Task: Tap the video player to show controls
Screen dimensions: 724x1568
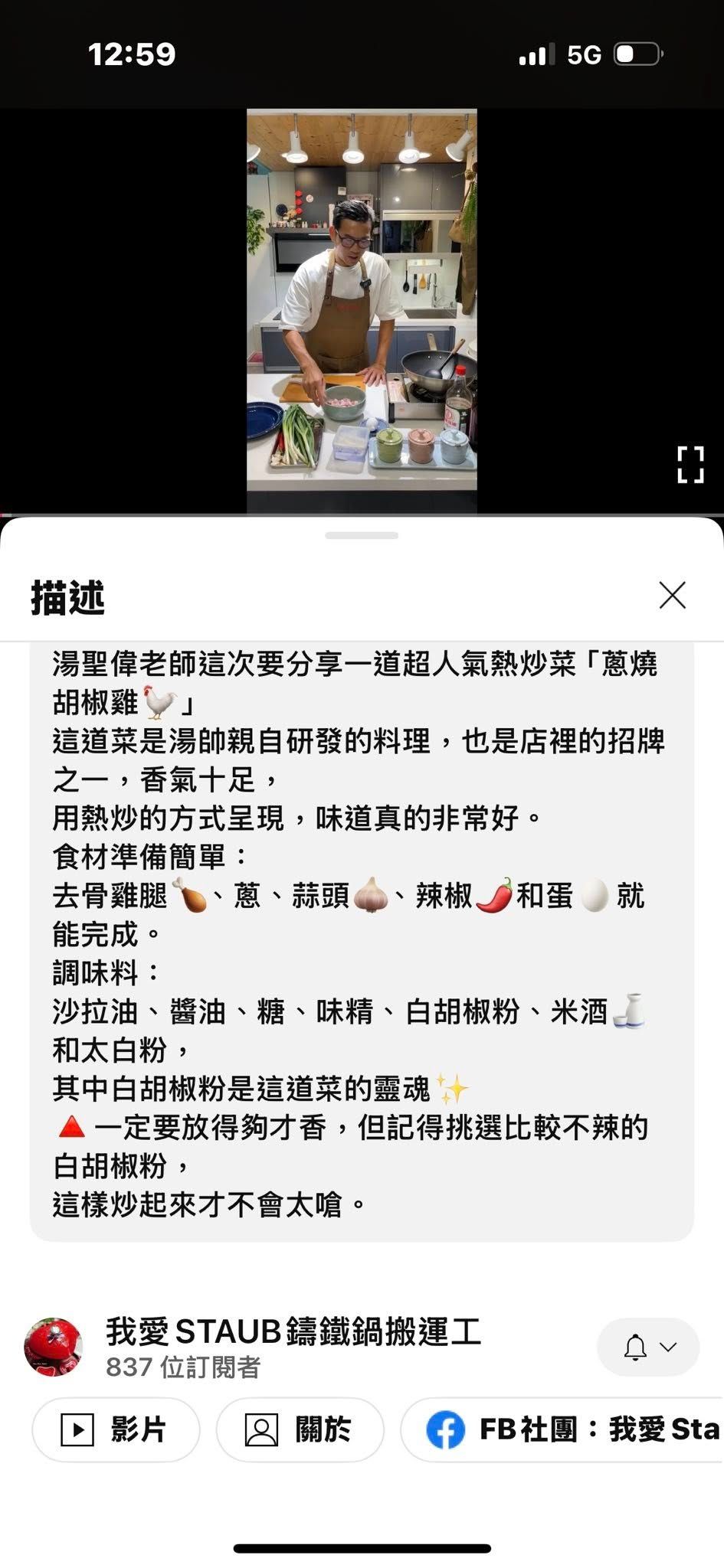Action: point(362,311)
